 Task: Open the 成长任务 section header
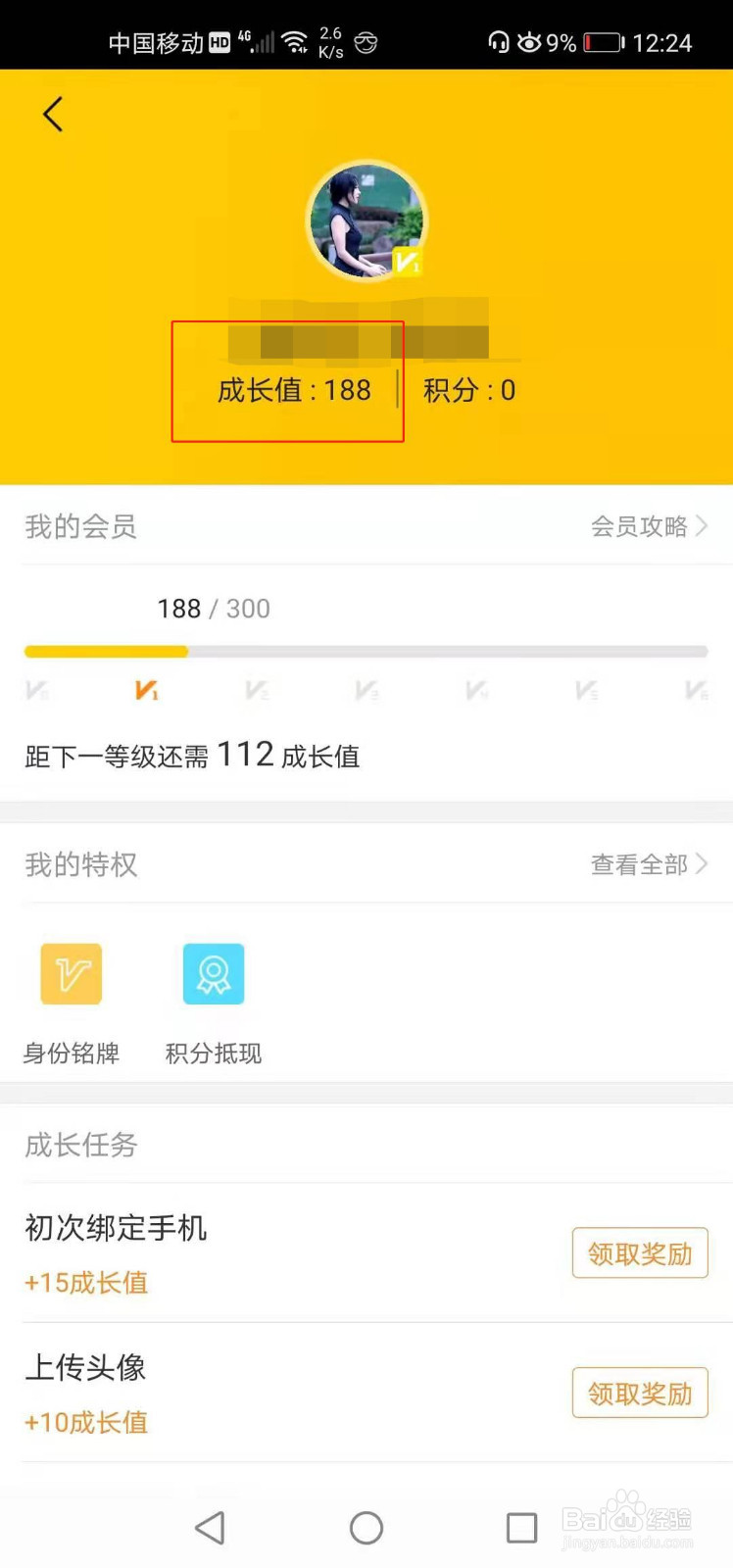coord(81,1146)
